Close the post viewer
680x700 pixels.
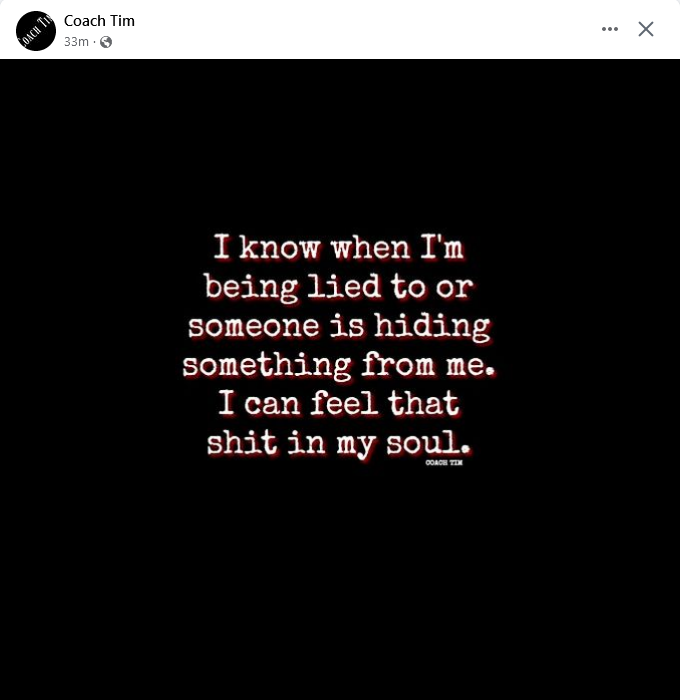pos(646,29)
